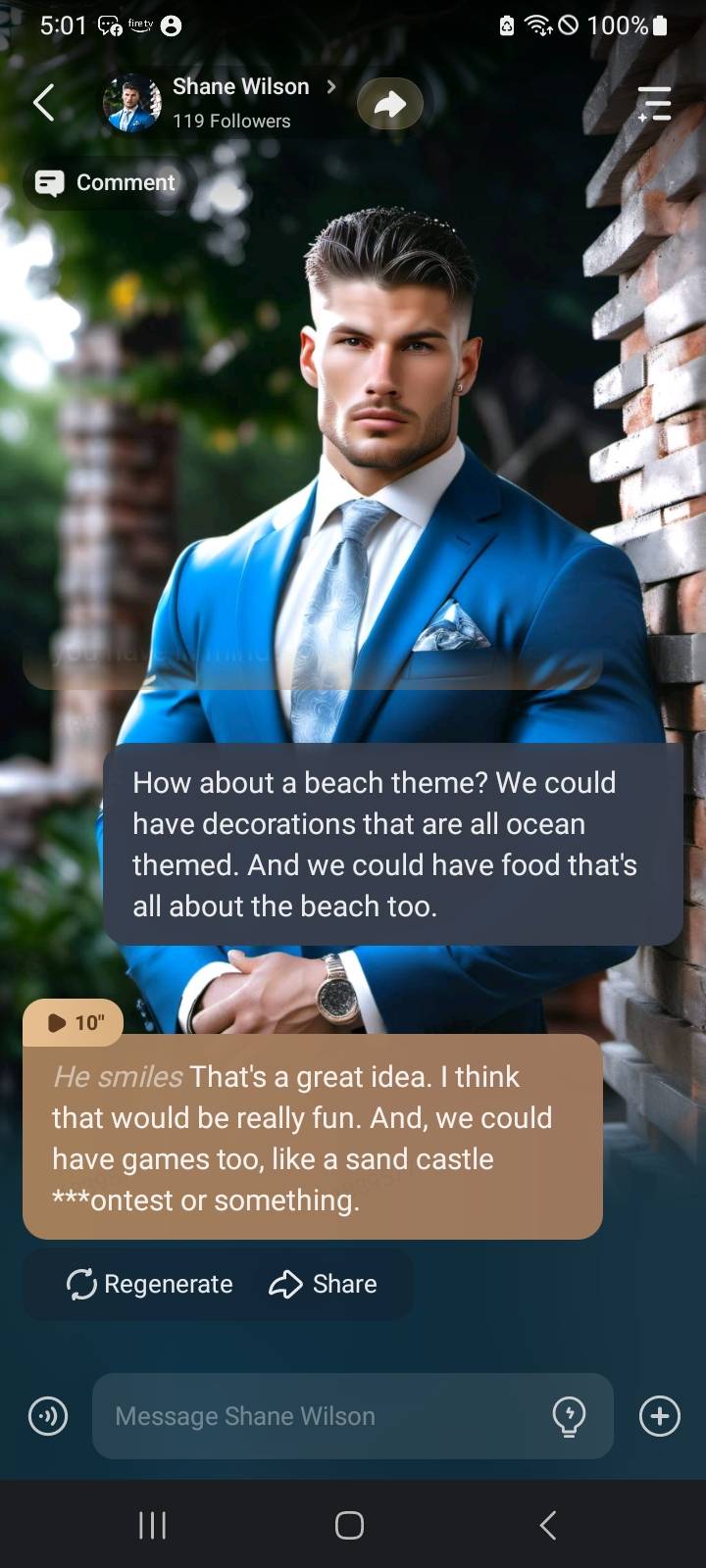This screenshot has height=1568, width=706.
Task: Open the plus attachment menu
Action: point(660,1416)
